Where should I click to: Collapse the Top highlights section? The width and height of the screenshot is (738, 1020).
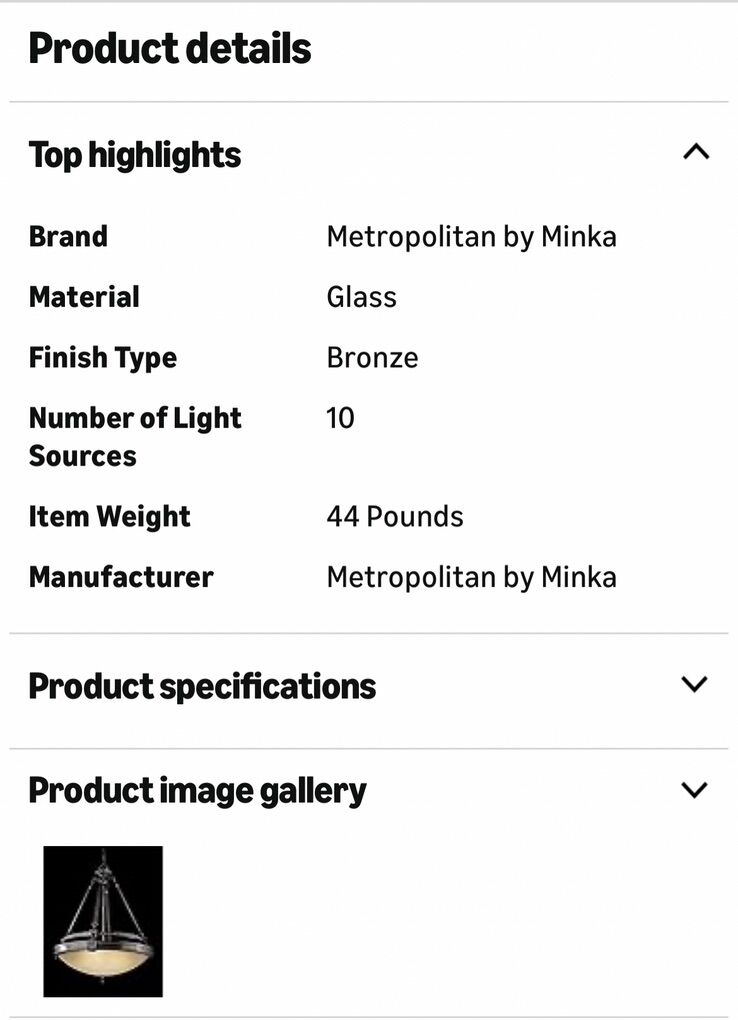click(695, 153)
